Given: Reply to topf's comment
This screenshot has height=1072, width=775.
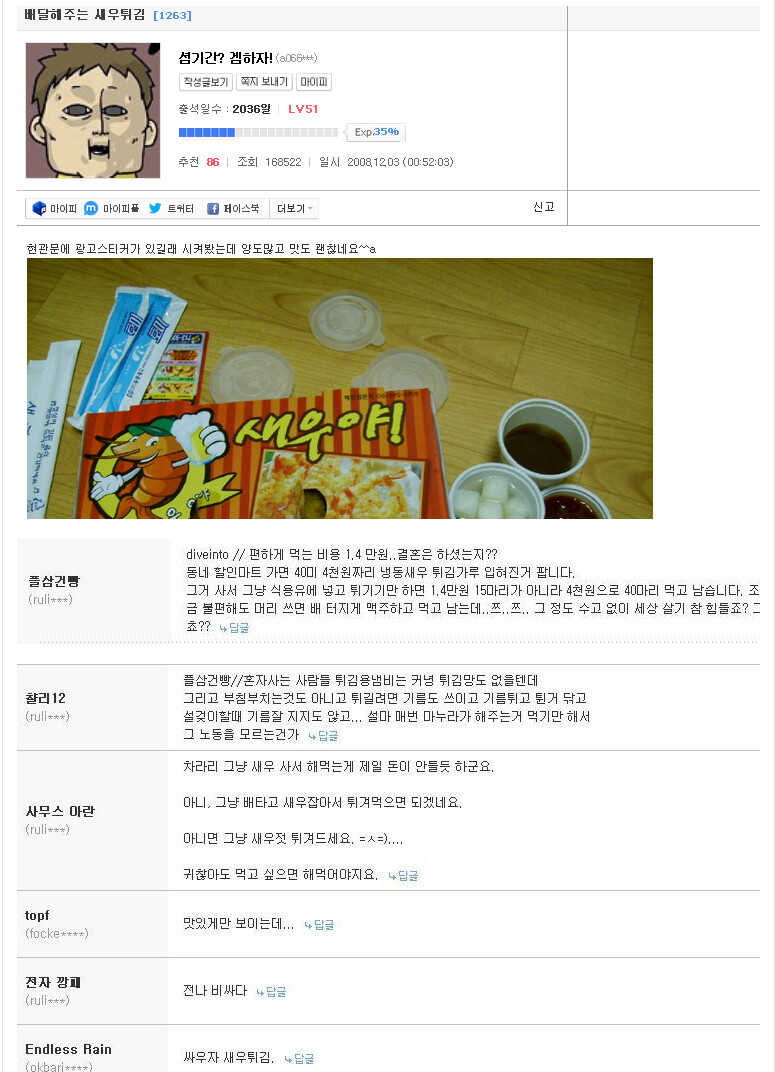Looking at the screenshot, I should 319,925.
